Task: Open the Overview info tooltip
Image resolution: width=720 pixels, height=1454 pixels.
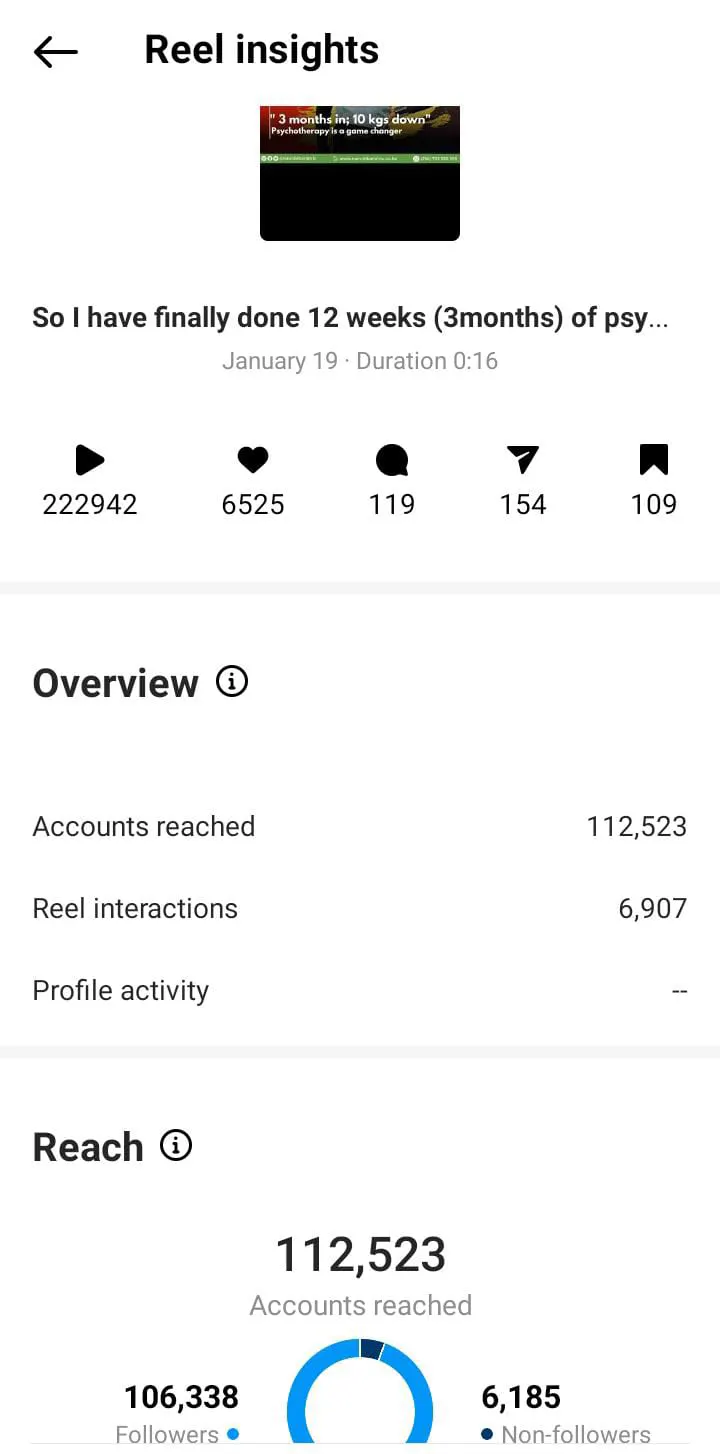Action: (x=231, y=681)
